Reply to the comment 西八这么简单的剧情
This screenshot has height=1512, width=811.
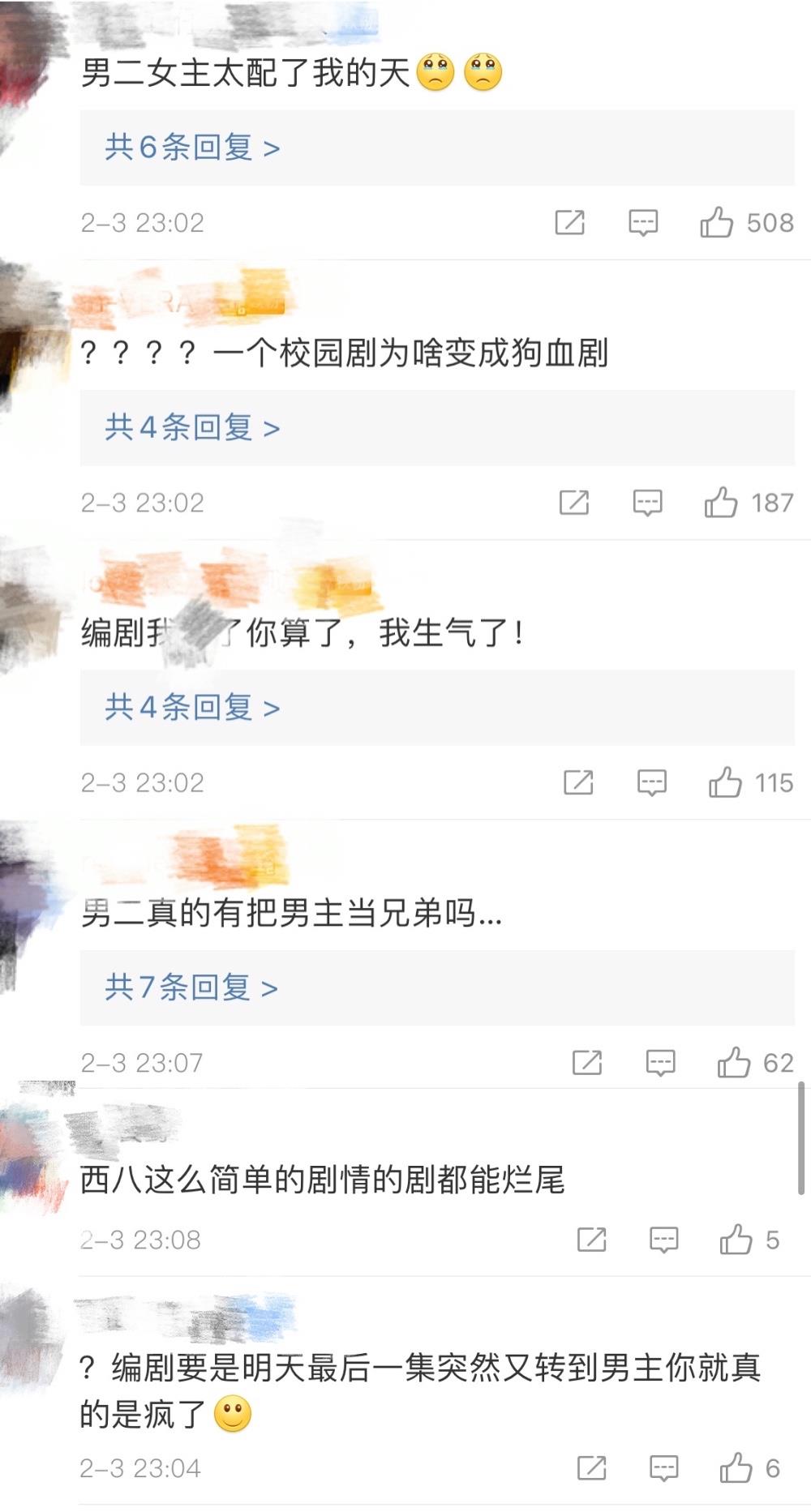point(664,1240)
